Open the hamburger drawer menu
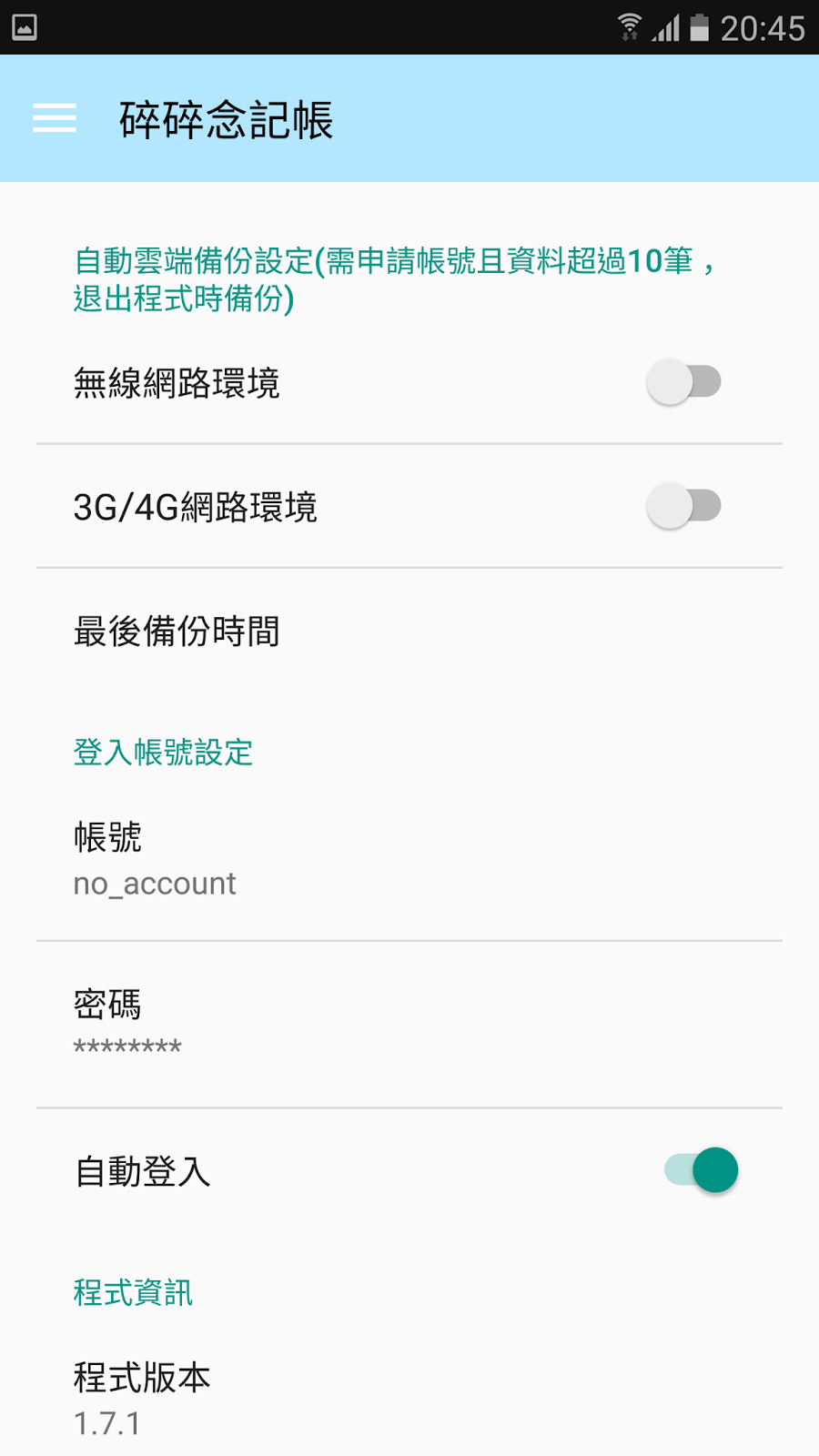 click(55, 118)
